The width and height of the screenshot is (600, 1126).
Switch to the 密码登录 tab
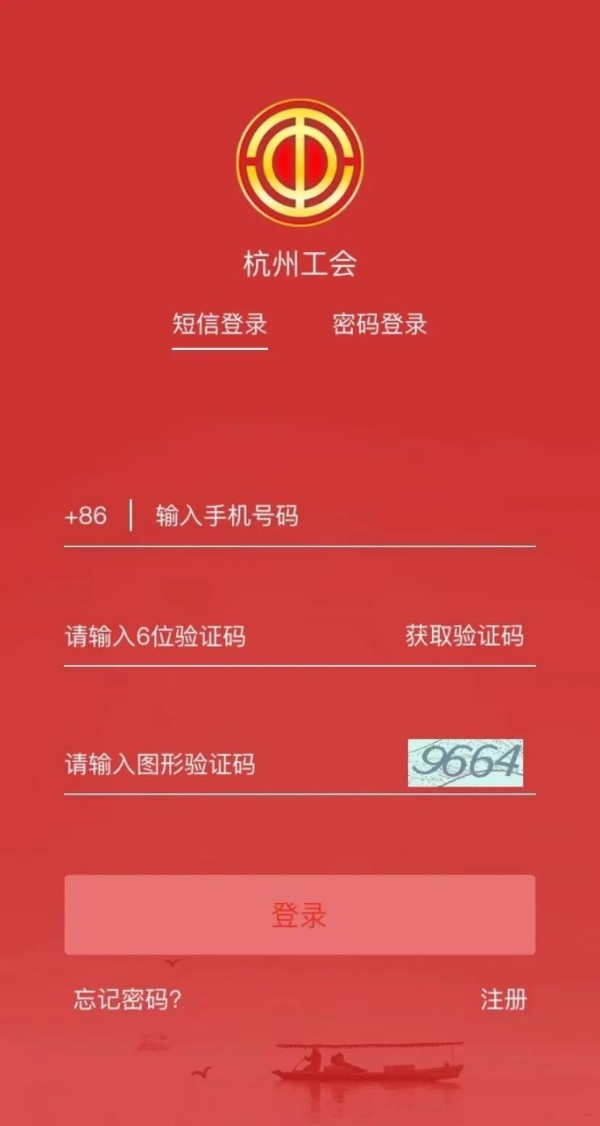[380, 325]
